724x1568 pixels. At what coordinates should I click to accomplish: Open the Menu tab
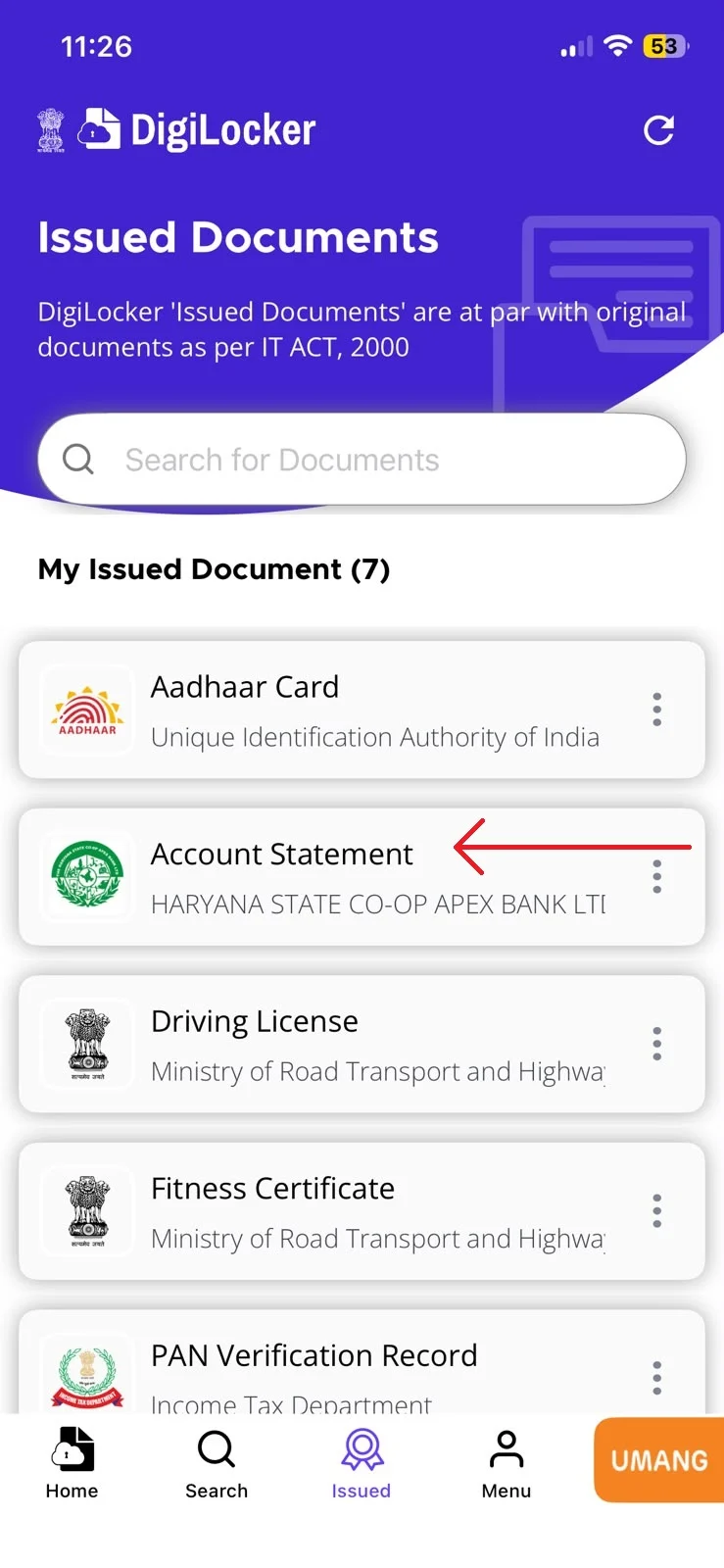pyautogui.click(x=507, y=1463)
